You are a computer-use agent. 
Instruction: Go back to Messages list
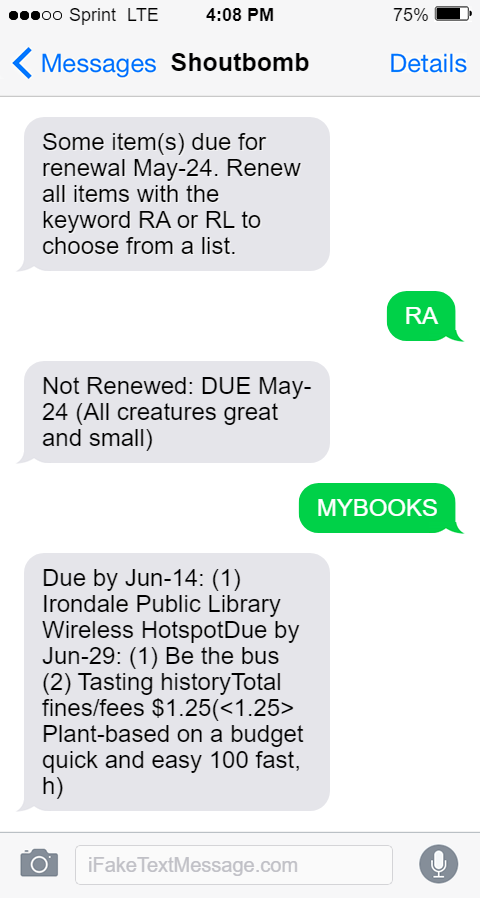click(x=84, y=63)
